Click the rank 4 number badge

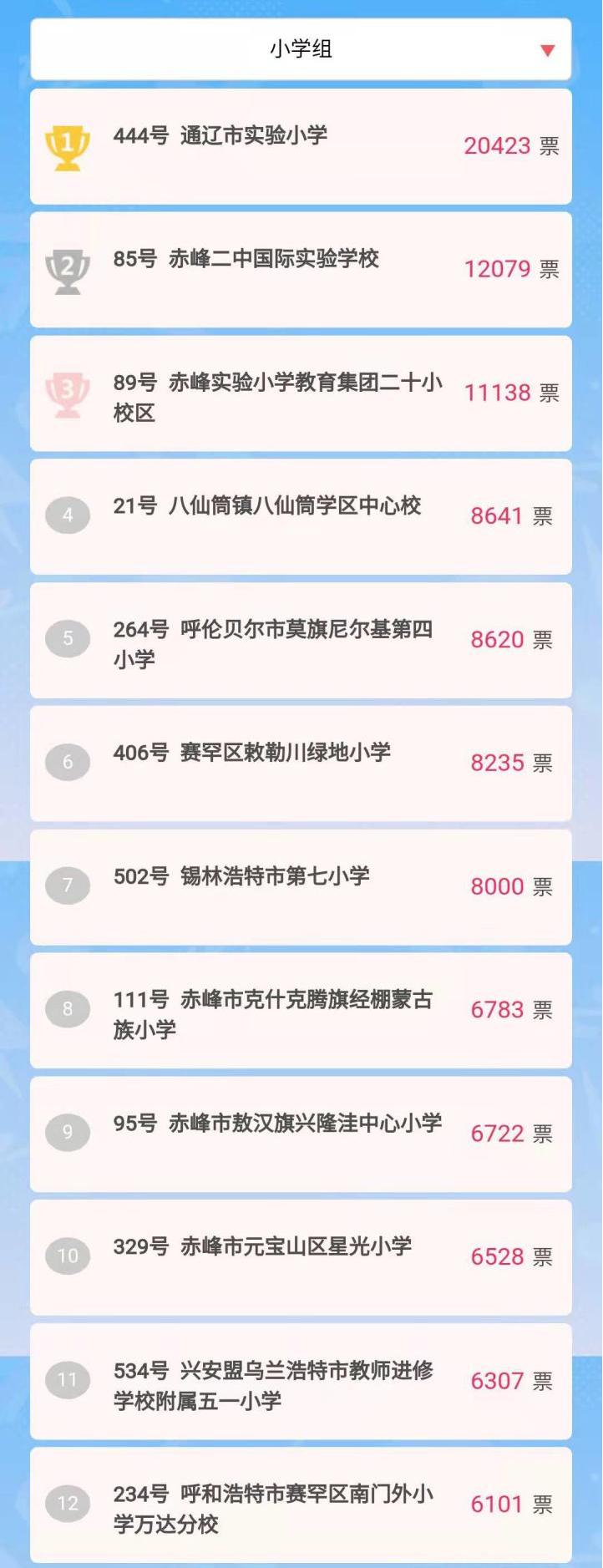pos(68,515)
